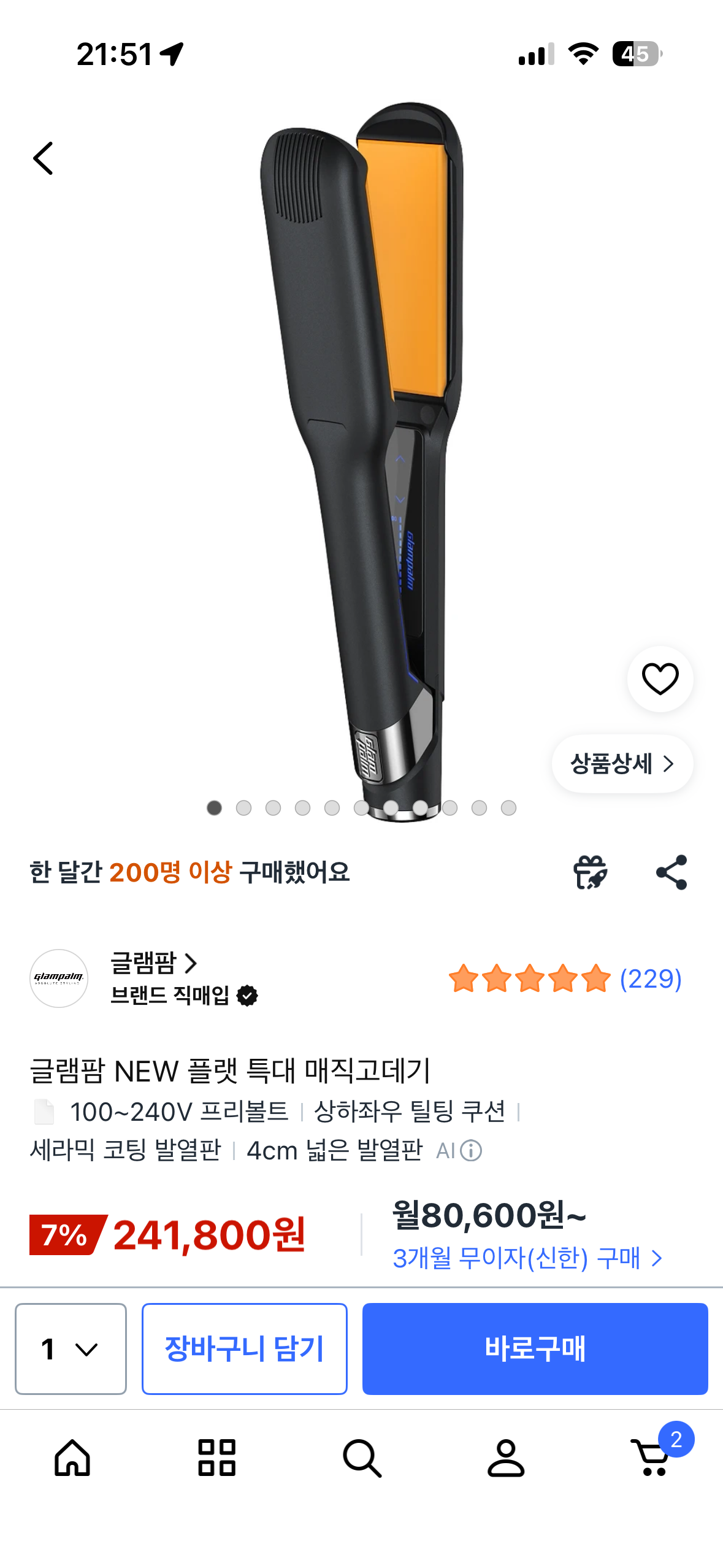Open 상품상세 product details
Viewport: 723px width, 1568px height.
pos(622,763)
